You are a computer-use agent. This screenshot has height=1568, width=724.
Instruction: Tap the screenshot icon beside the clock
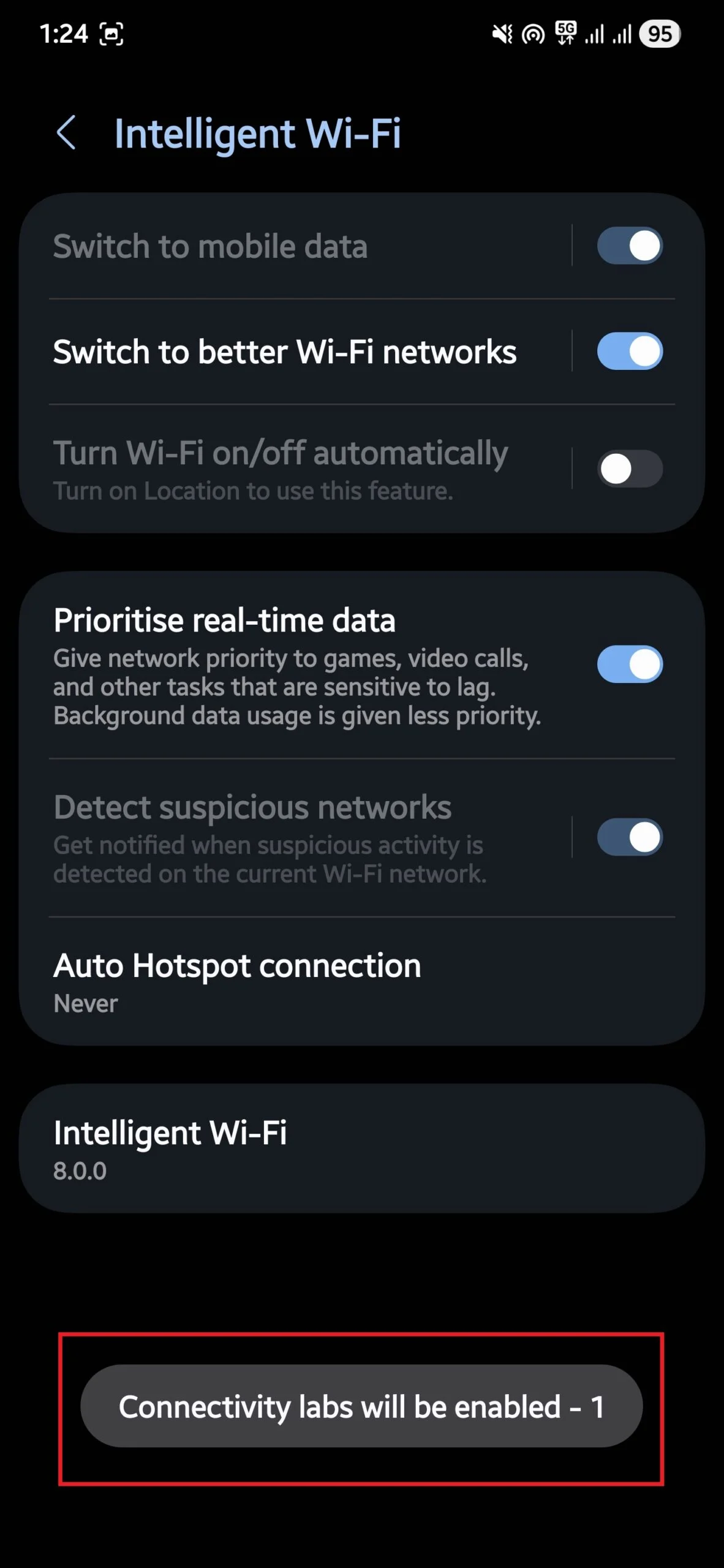coord(110,35)
